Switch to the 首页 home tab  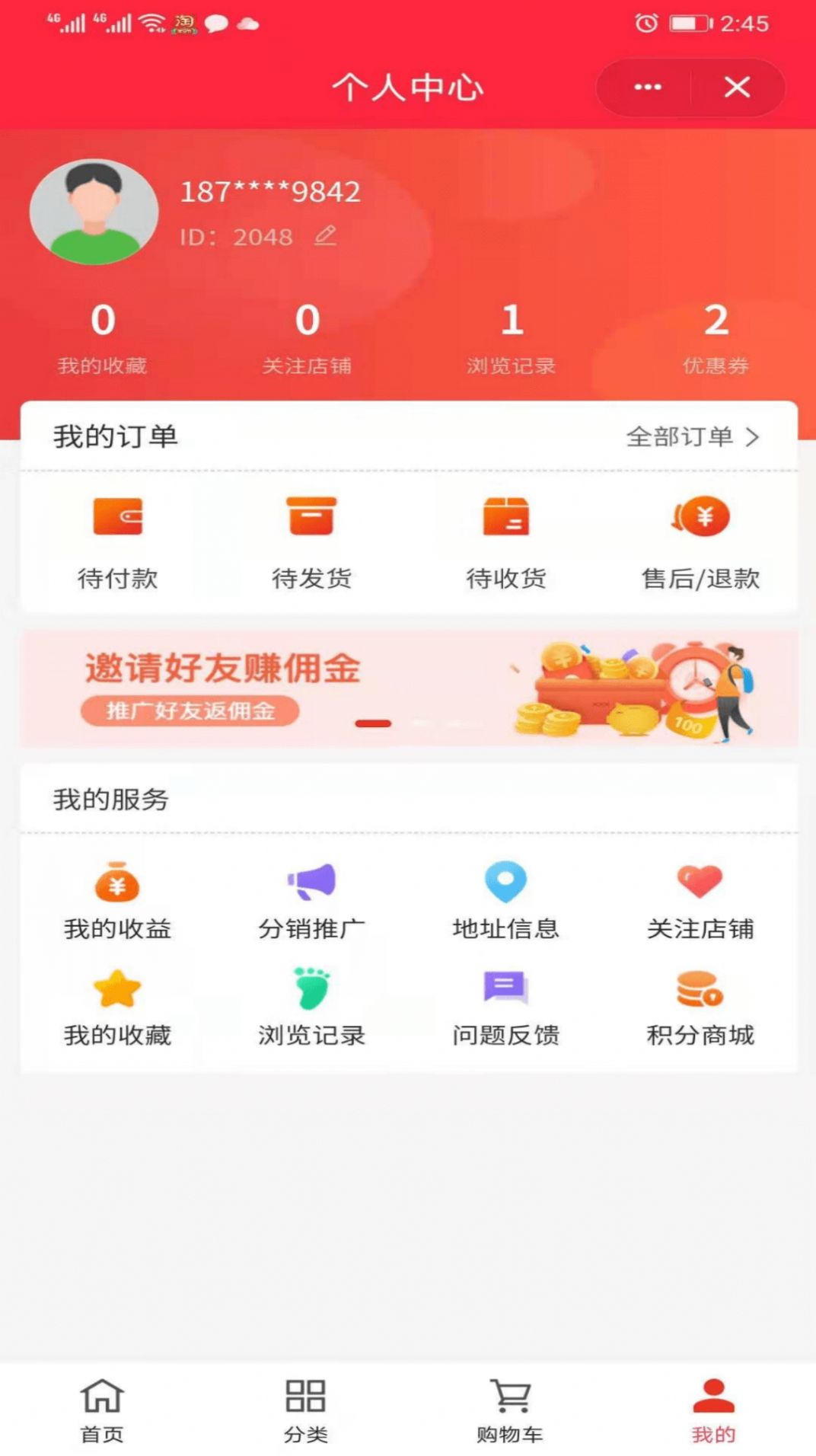click(102, 1410)
